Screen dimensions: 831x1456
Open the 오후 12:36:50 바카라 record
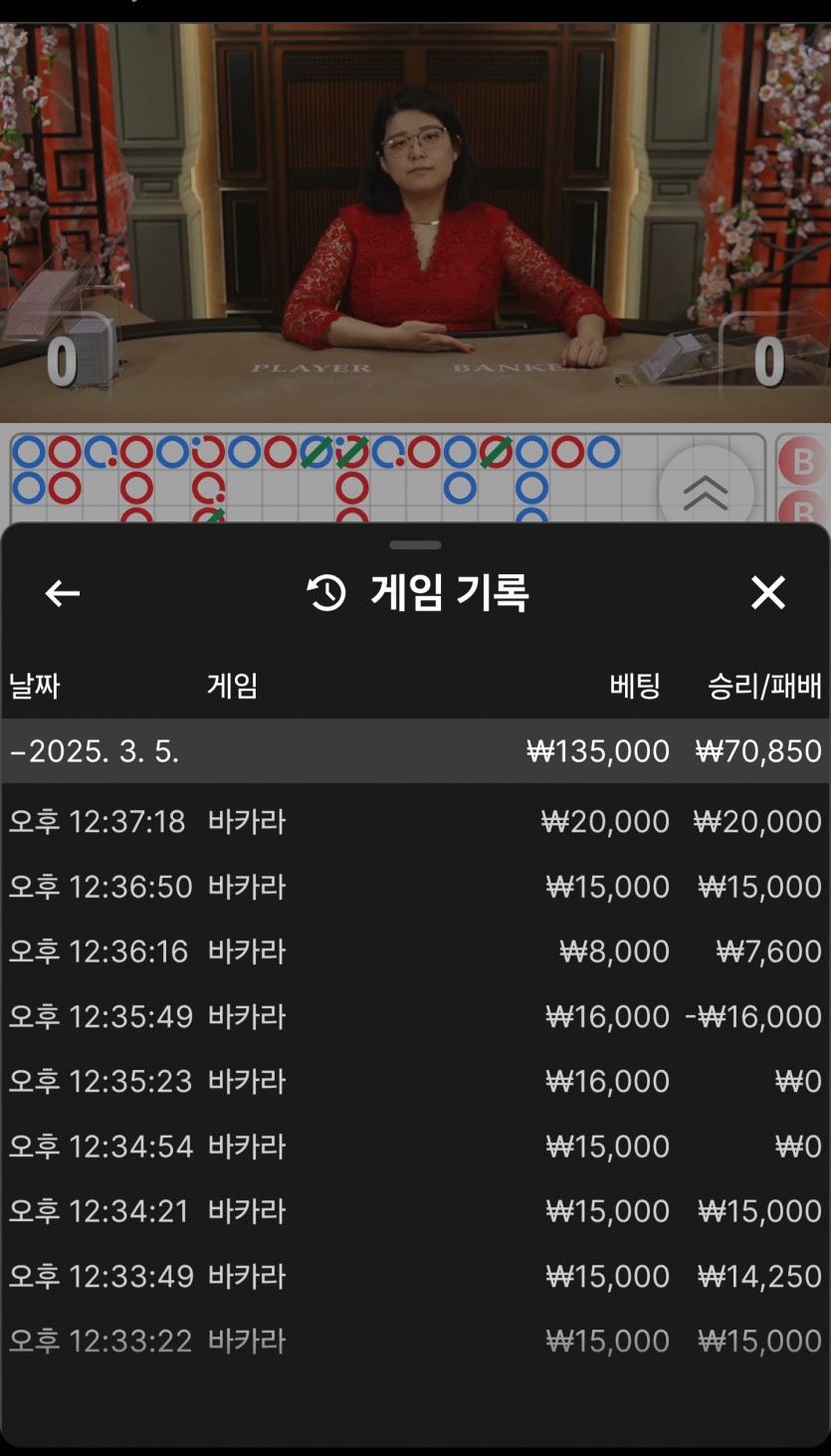tap(415, 887)
